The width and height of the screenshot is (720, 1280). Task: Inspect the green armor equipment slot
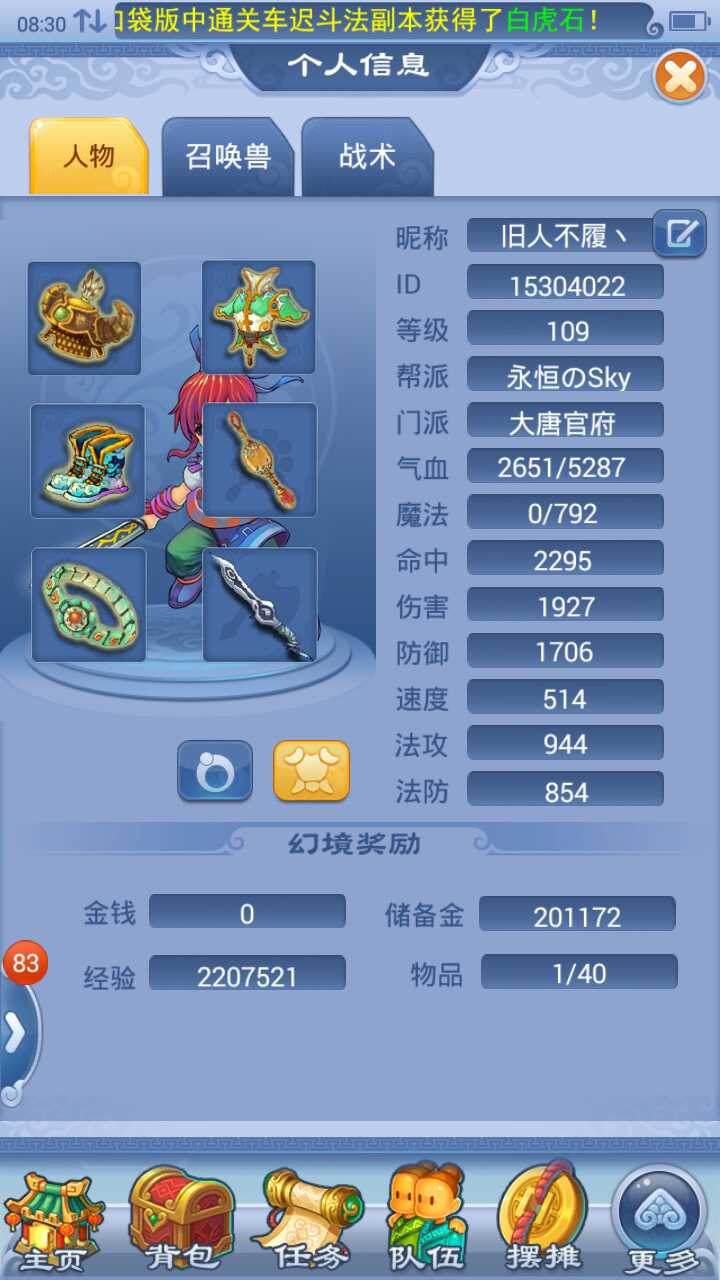point(259,317)
